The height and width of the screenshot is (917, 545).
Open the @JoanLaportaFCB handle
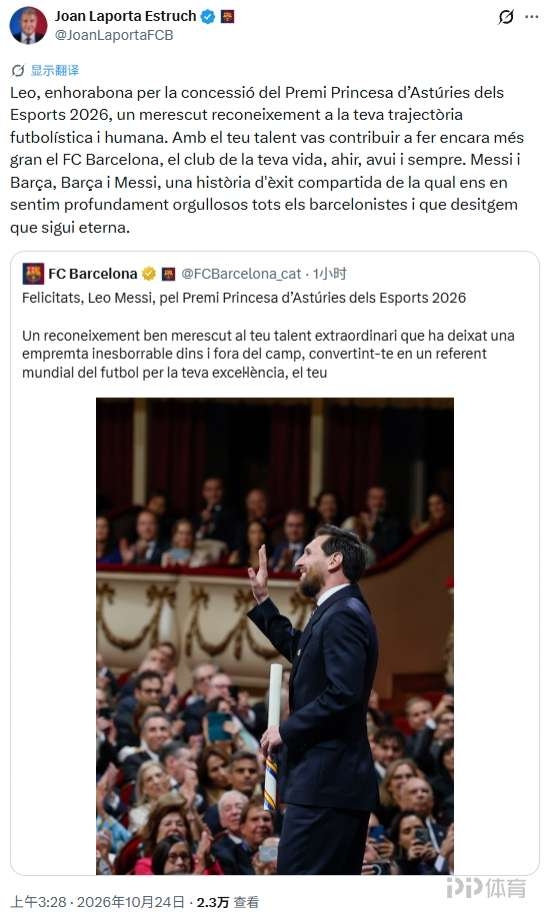(114, 35)
